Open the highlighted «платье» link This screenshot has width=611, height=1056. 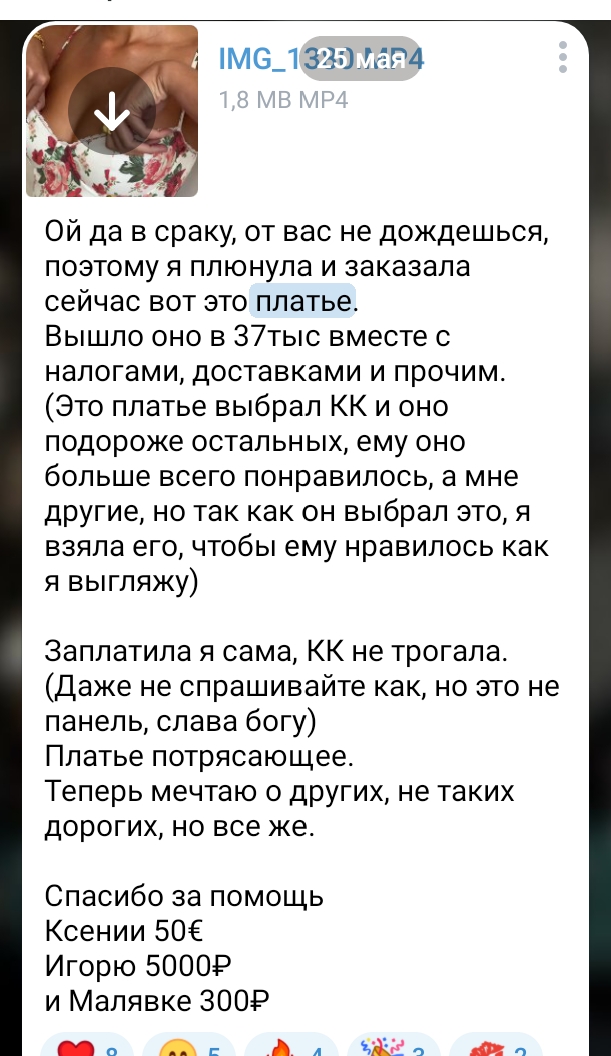tap(302, 301)
